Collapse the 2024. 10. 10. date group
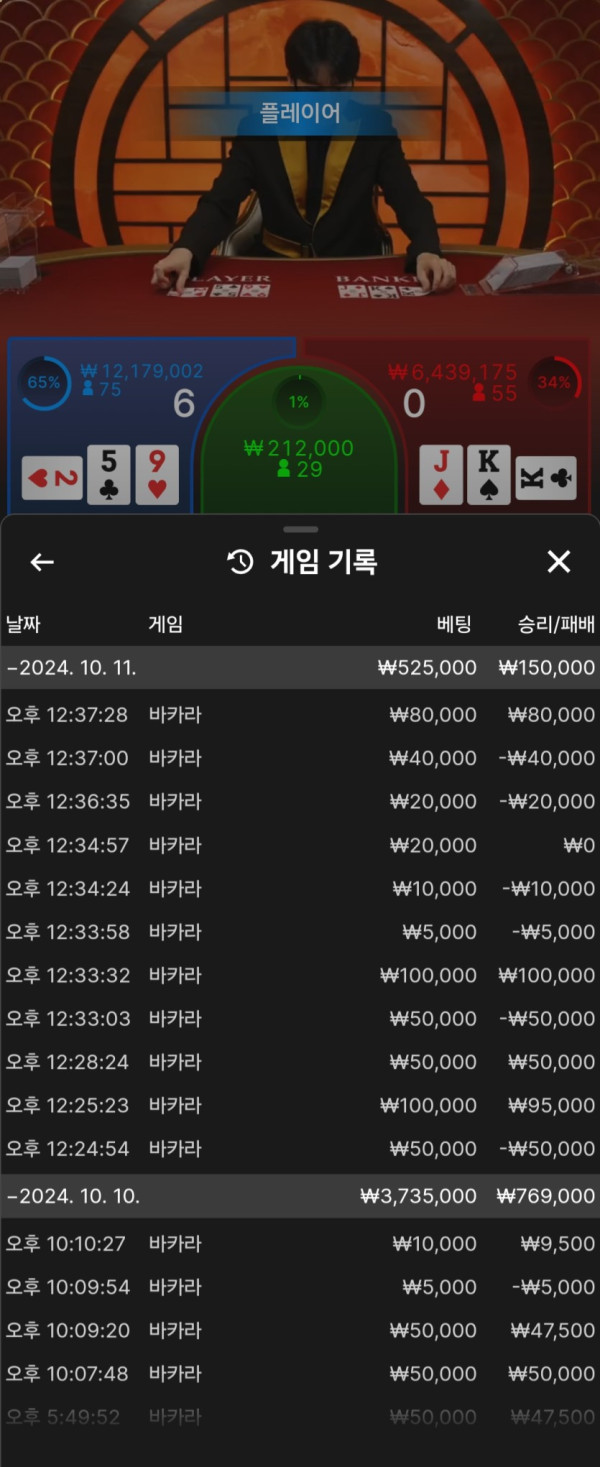The height and width of the screenshot is (1467, 600). point(72,1196)
